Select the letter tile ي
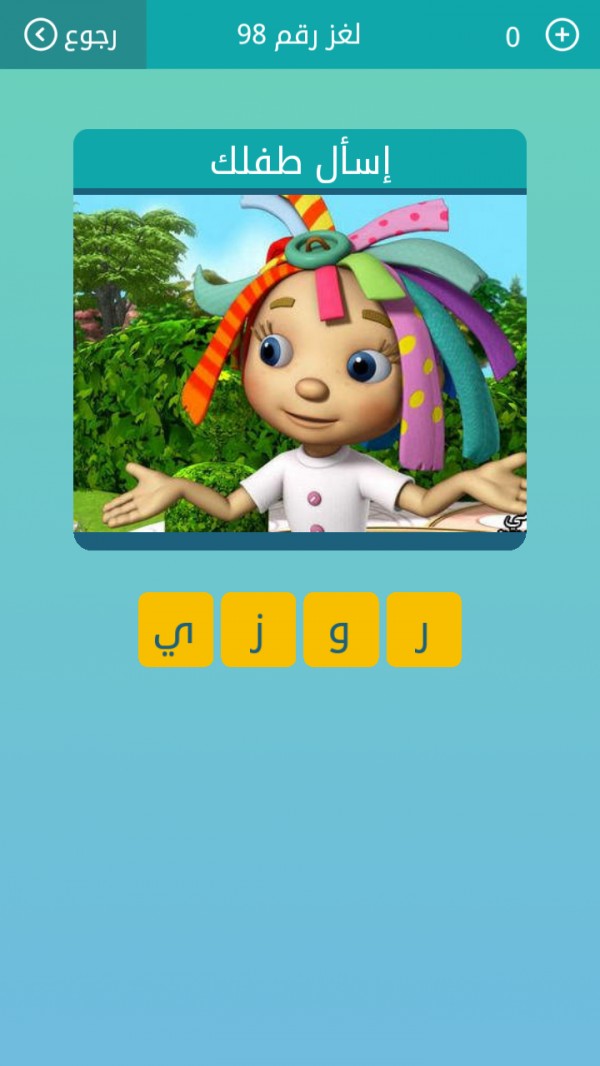Viewport: 600px width, 1066px height. (176, 629)
